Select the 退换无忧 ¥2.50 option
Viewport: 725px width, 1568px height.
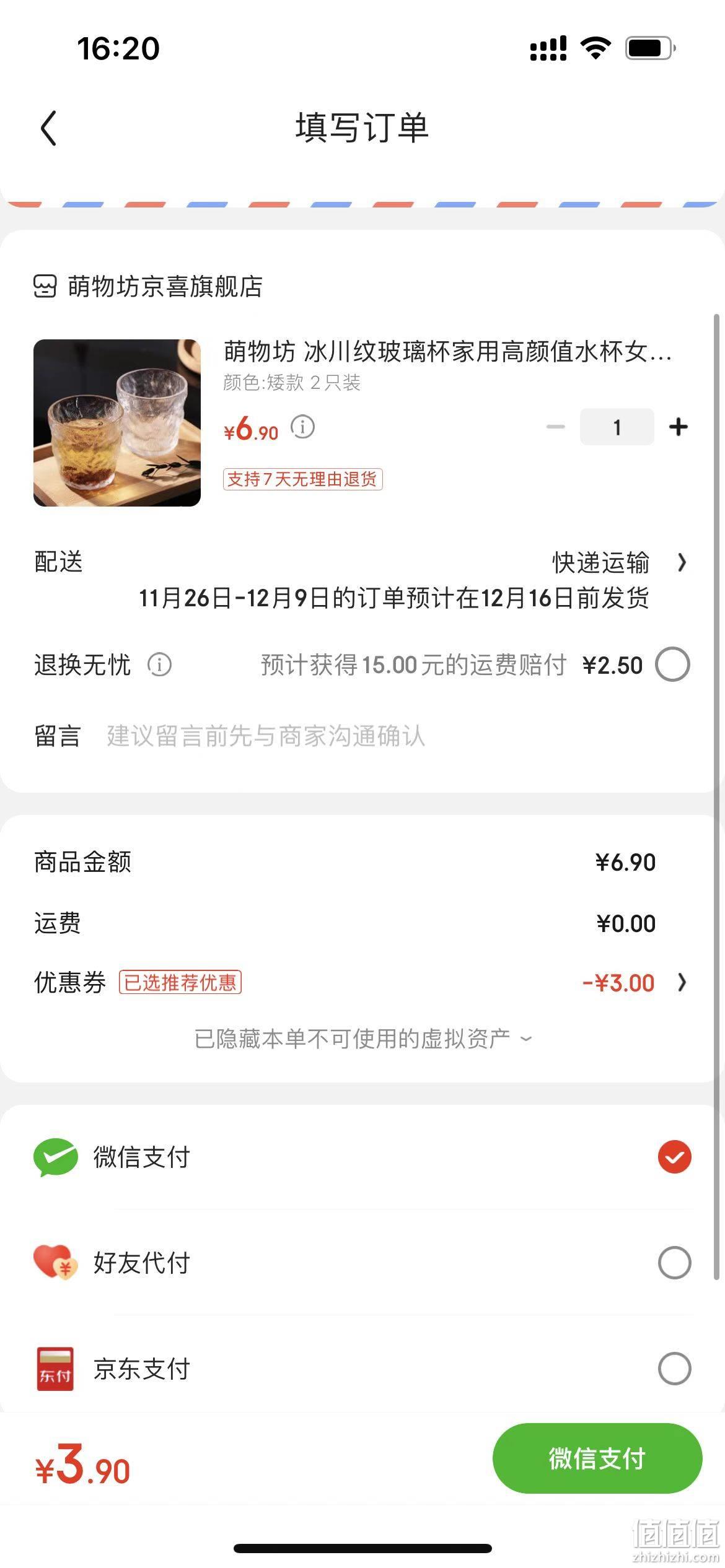[x=673, y=664]
